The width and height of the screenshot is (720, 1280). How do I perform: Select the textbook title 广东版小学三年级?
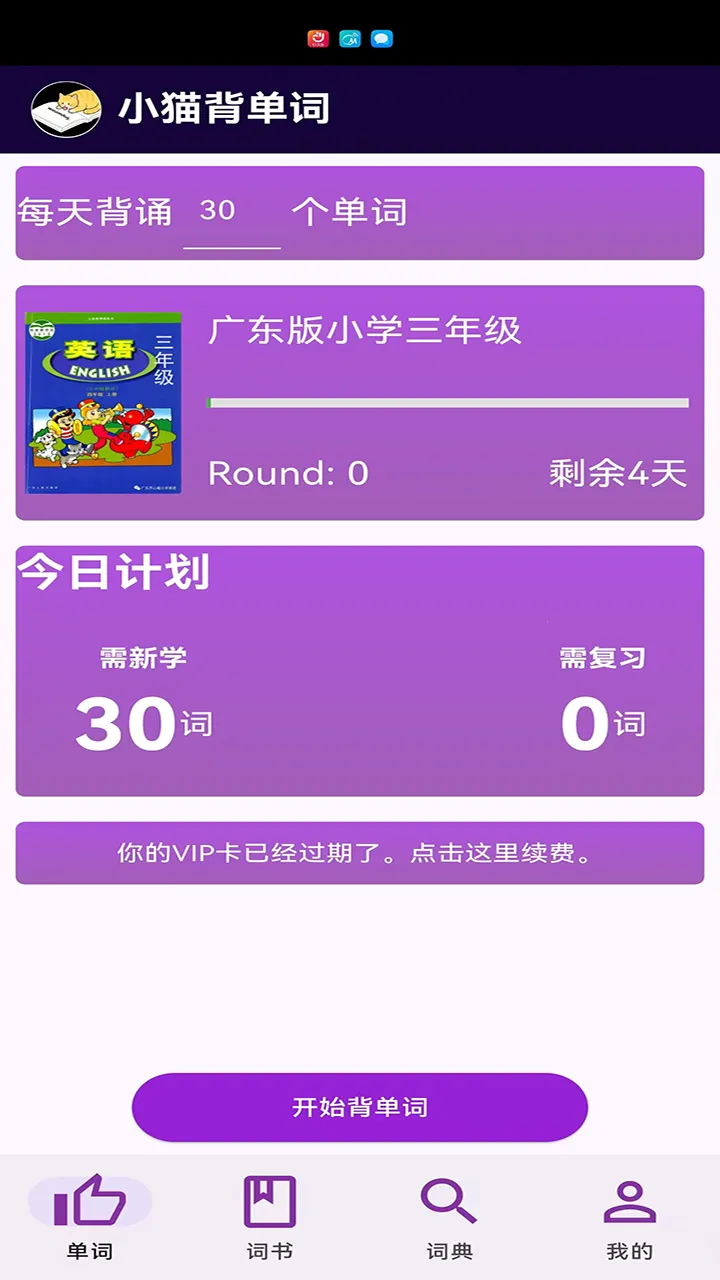[366, 331]
